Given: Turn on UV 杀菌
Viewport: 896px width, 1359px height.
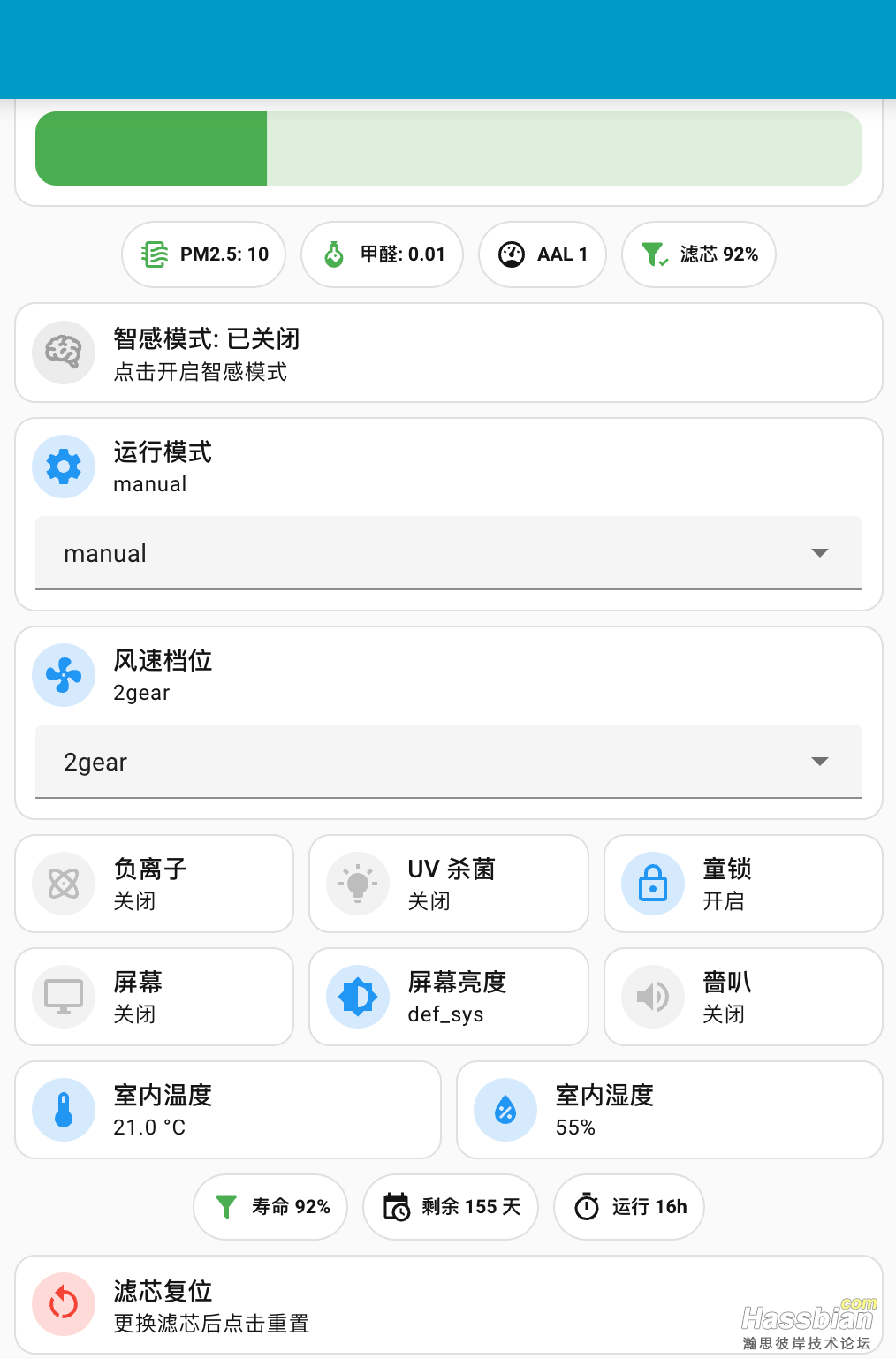Looking at the screenshot, I should coord(448,884).
